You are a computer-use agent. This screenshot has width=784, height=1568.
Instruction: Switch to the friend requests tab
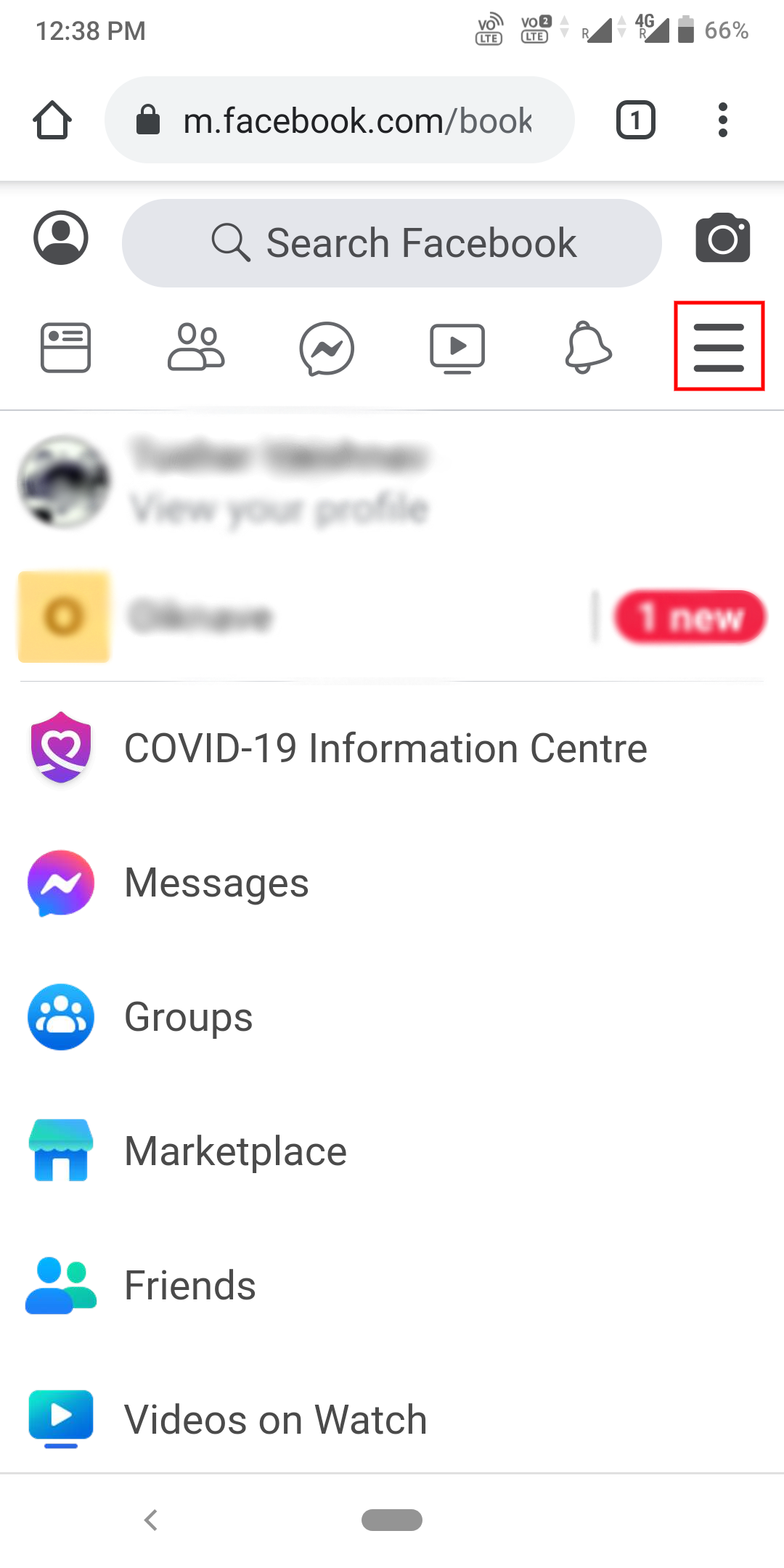tap(196, 348)
